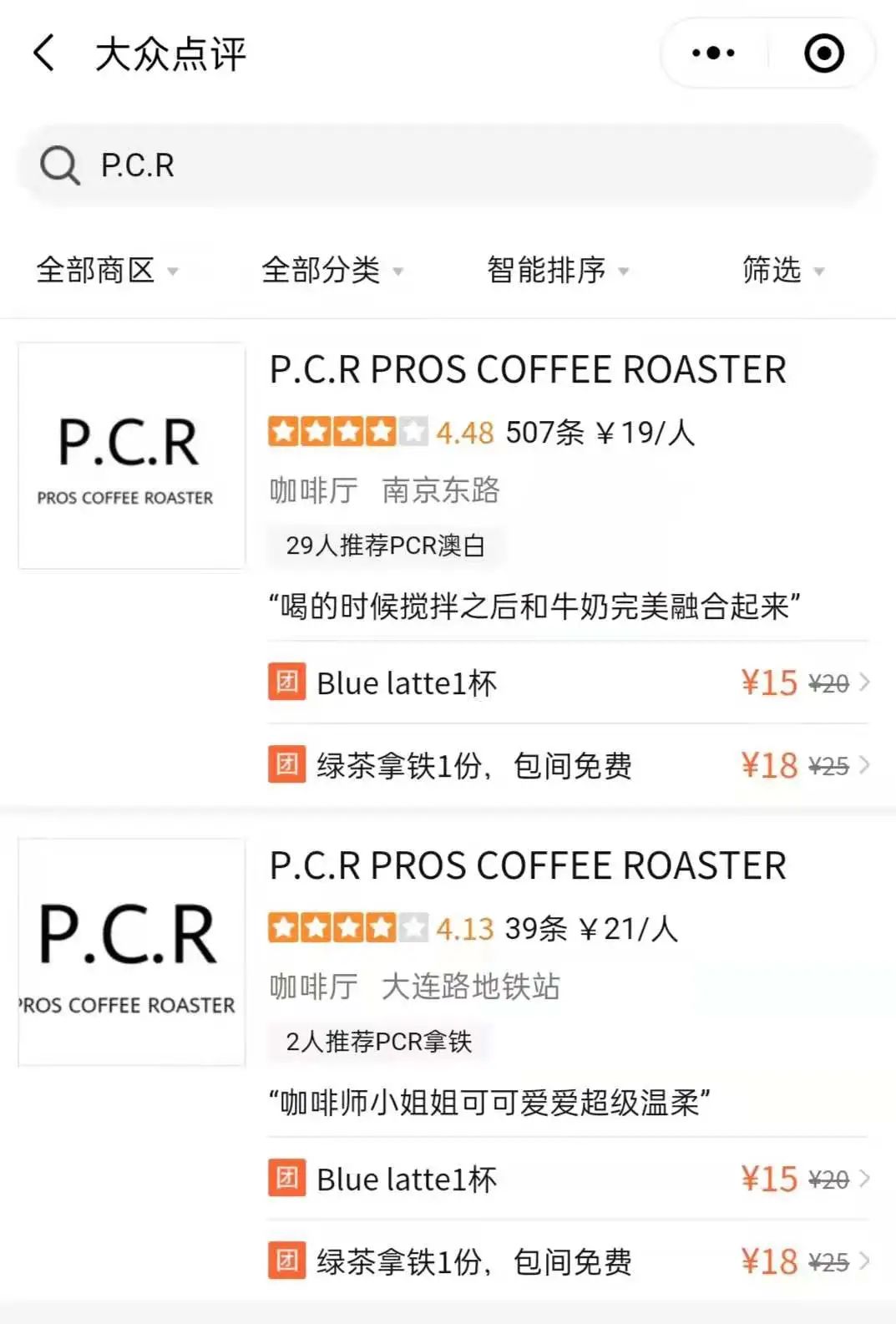Expand the 全部商区 filter
This screenshot has width=896, height=1324.
point(107,271)
